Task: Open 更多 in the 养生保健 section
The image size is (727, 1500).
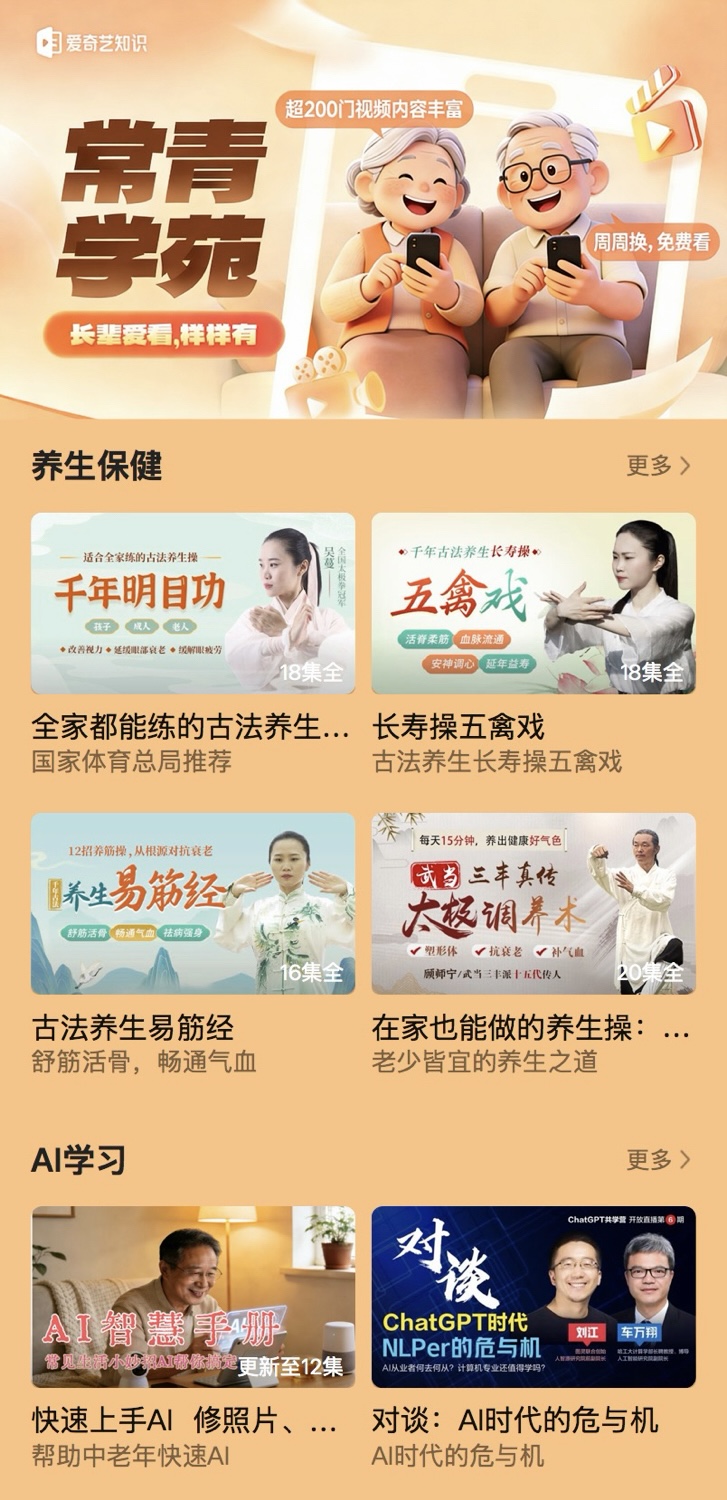Action: point(658,465)
